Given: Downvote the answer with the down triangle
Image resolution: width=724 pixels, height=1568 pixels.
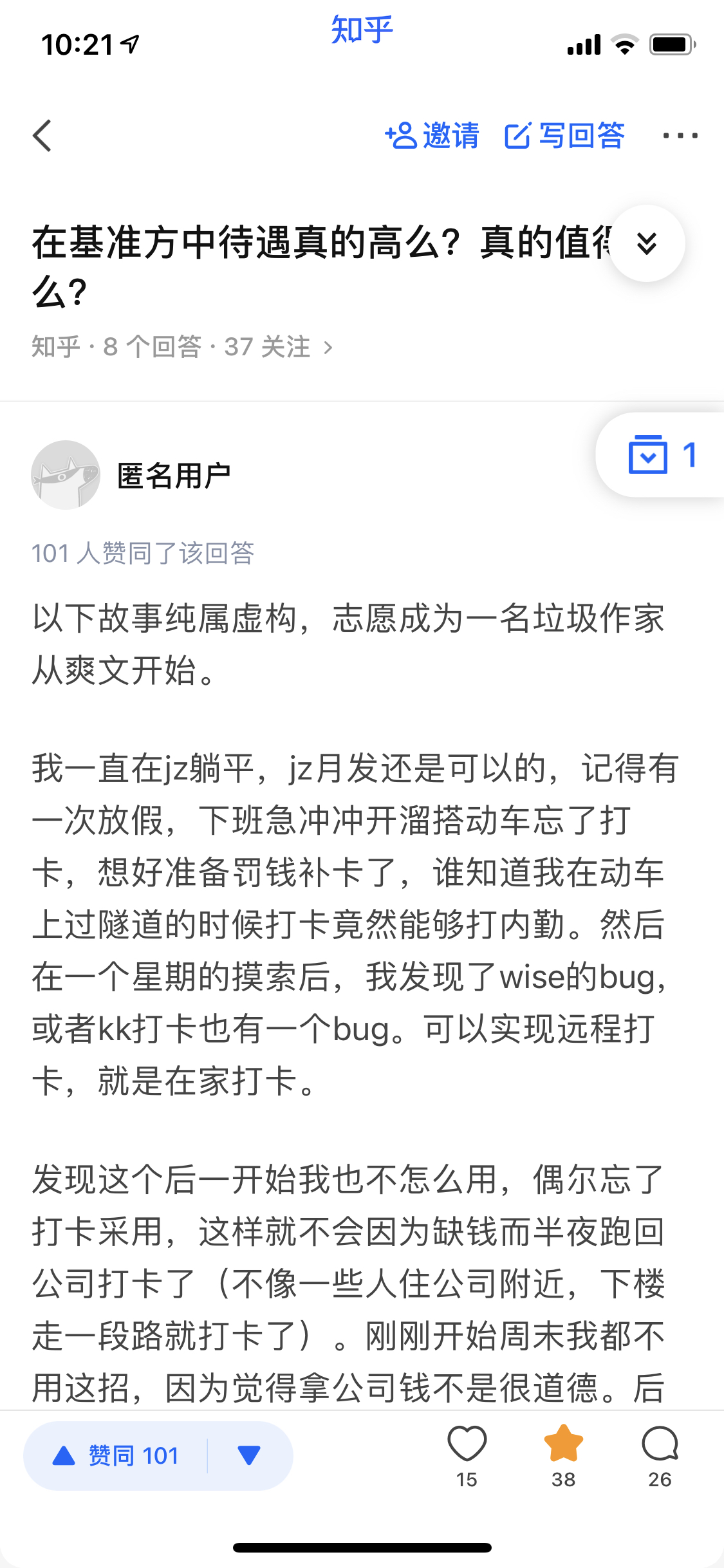Looking at the screenshot, I should tap(249, 1455).
